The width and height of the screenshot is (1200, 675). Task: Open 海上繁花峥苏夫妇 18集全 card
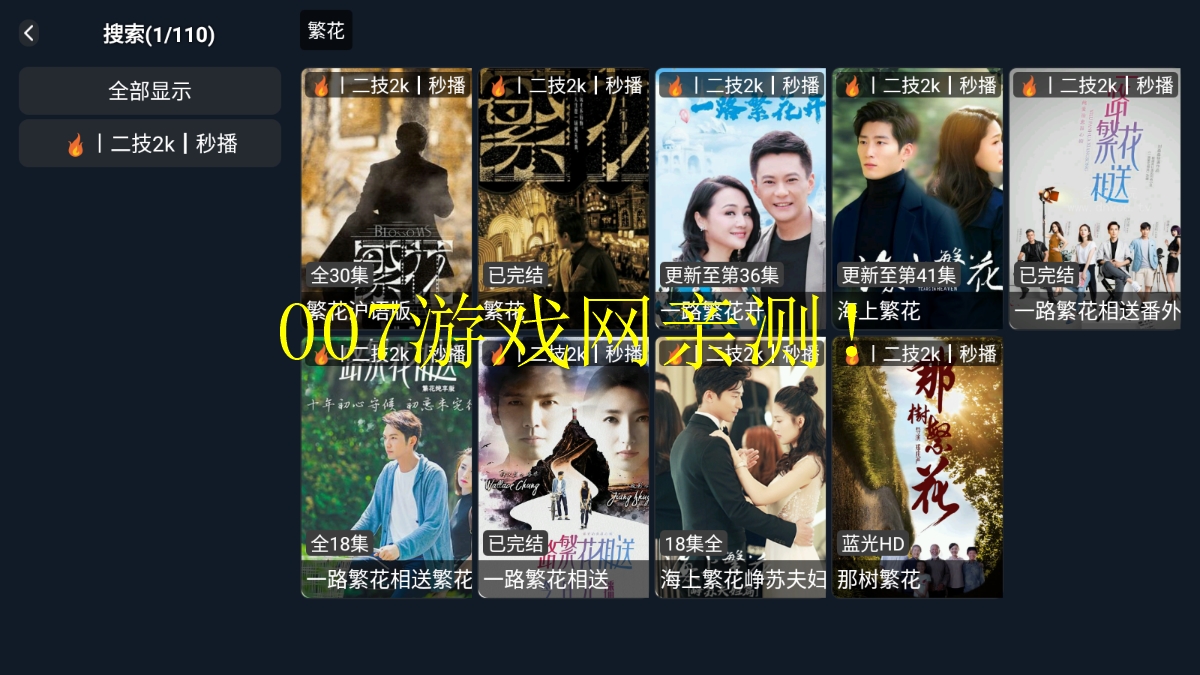741,467
